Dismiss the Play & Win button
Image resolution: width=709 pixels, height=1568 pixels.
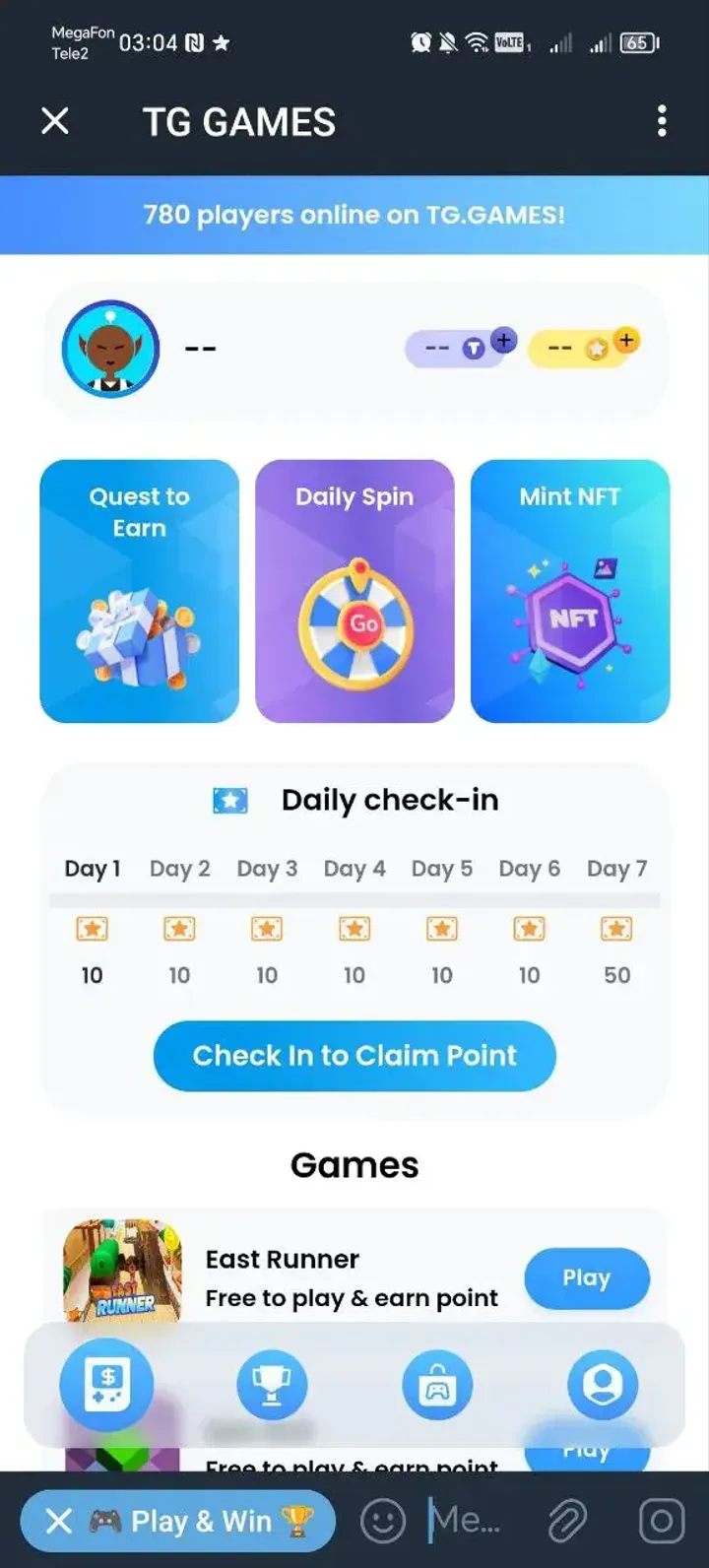pos(59,1522)
